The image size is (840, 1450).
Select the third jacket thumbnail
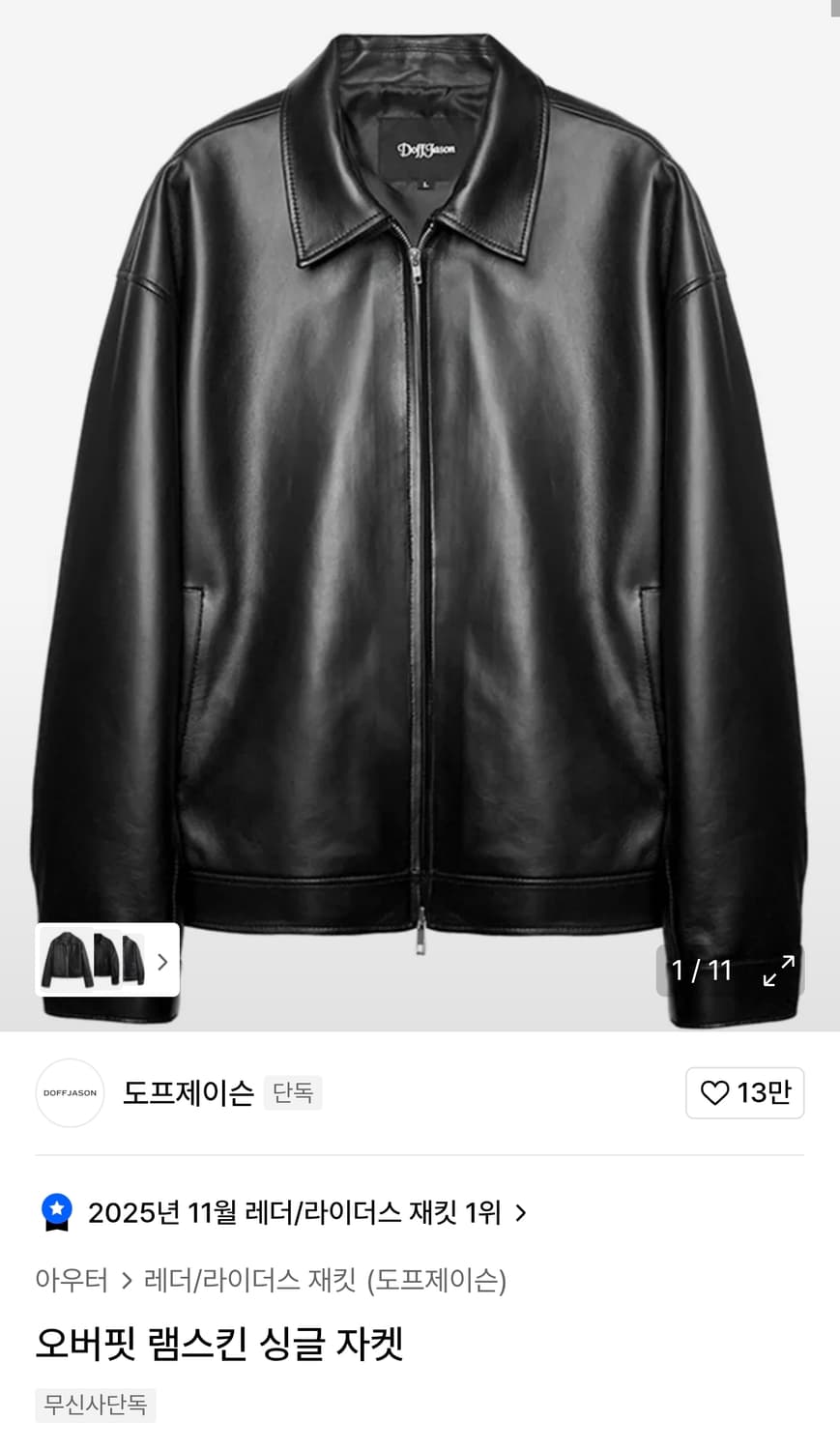133,960
